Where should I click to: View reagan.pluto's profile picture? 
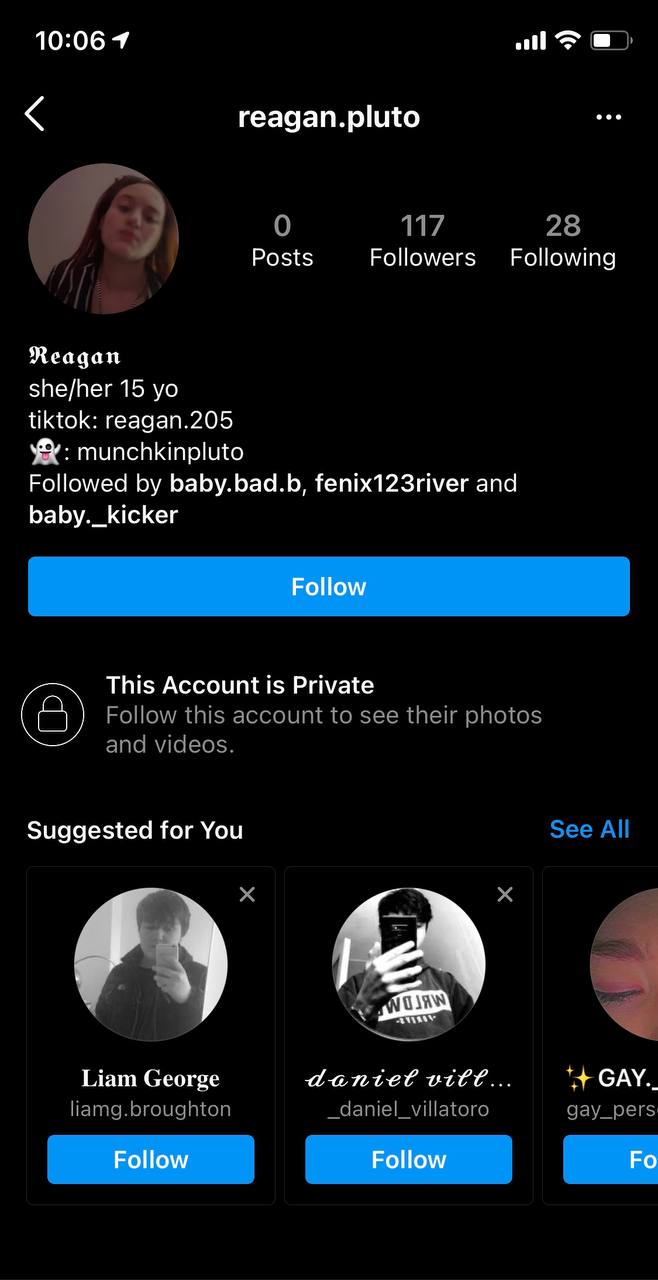point(103,239)
